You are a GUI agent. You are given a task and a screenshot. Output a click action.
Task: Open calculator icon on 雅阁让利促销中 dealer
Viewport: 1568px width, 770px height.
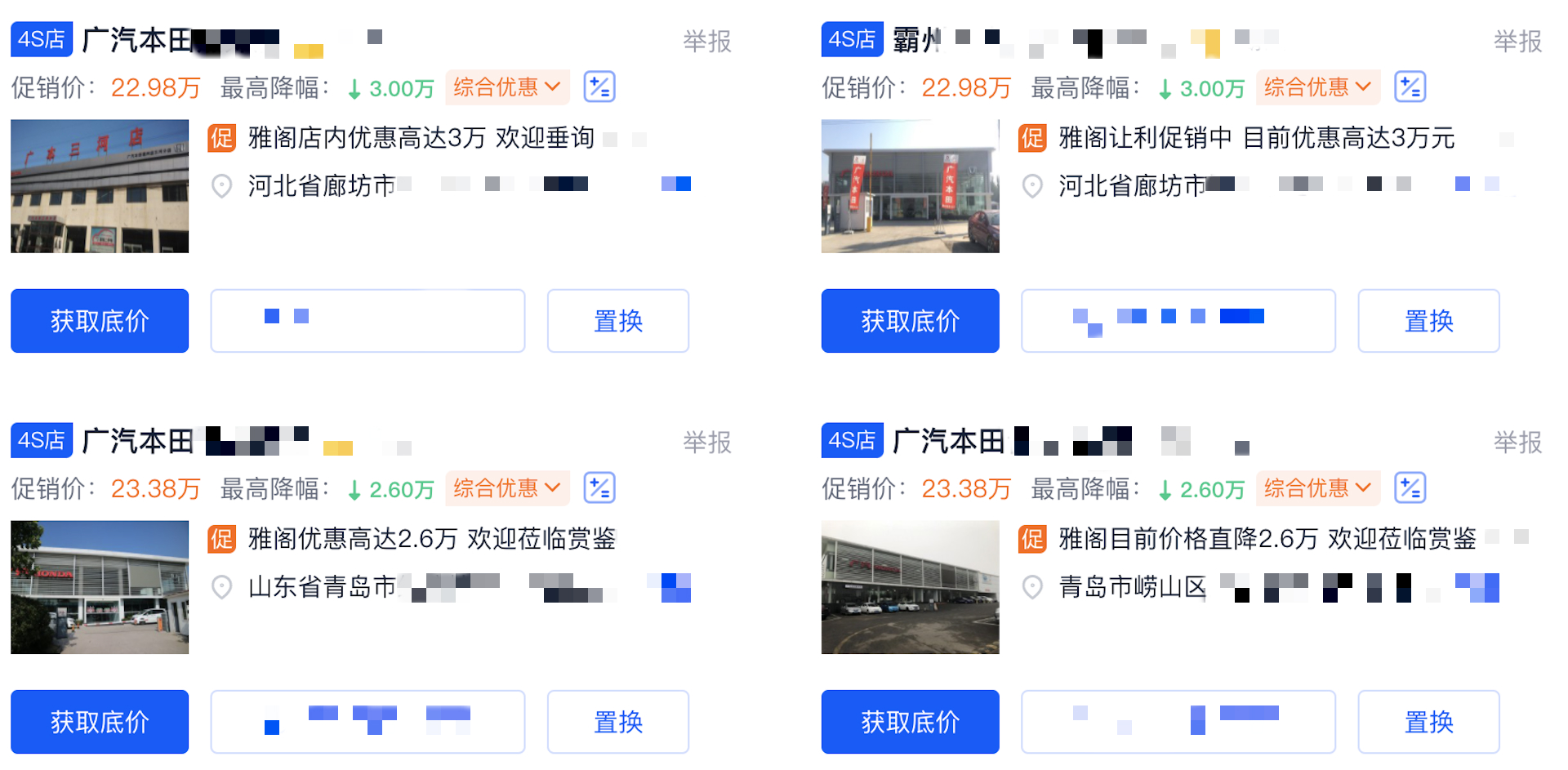pos(1410,87)
